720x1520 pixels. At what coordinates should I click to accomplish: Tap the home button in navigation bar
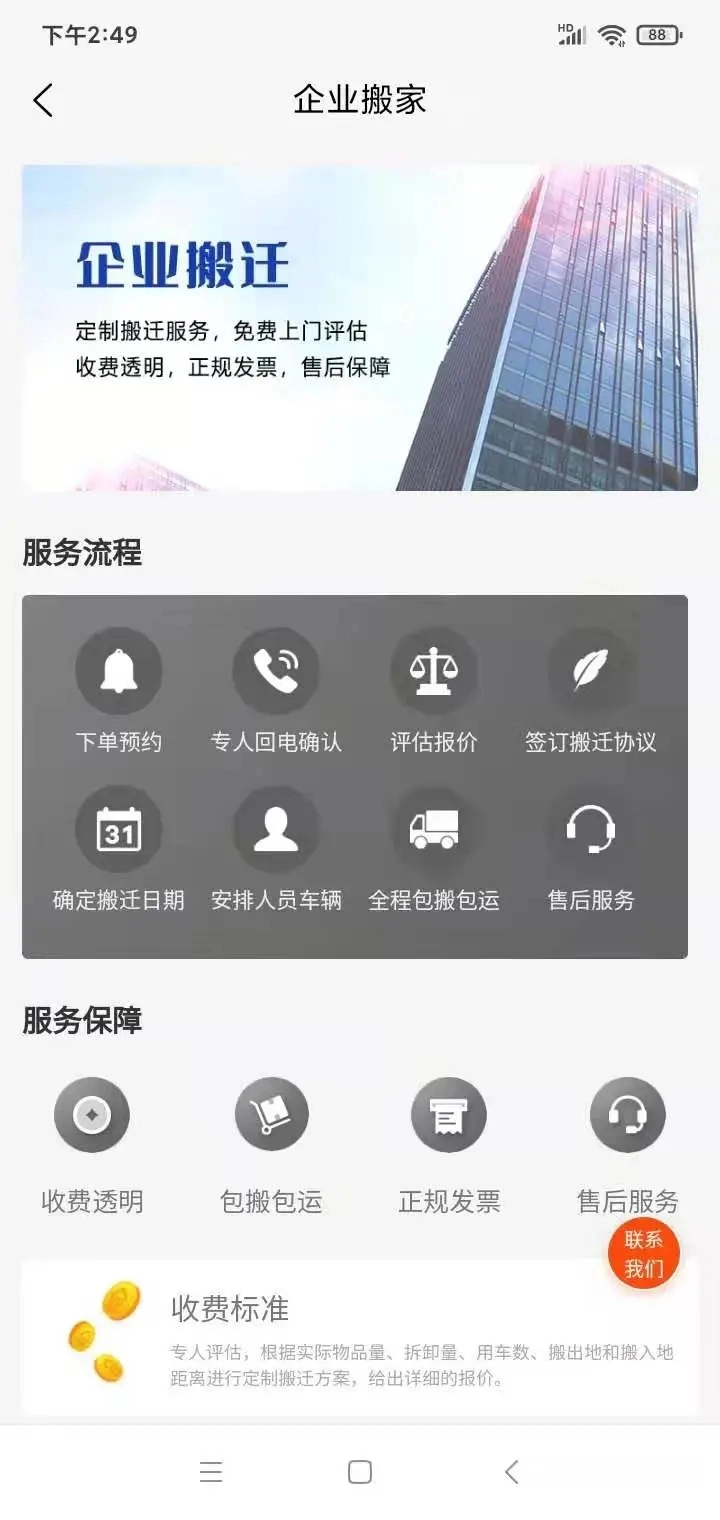pos(357,1471)
